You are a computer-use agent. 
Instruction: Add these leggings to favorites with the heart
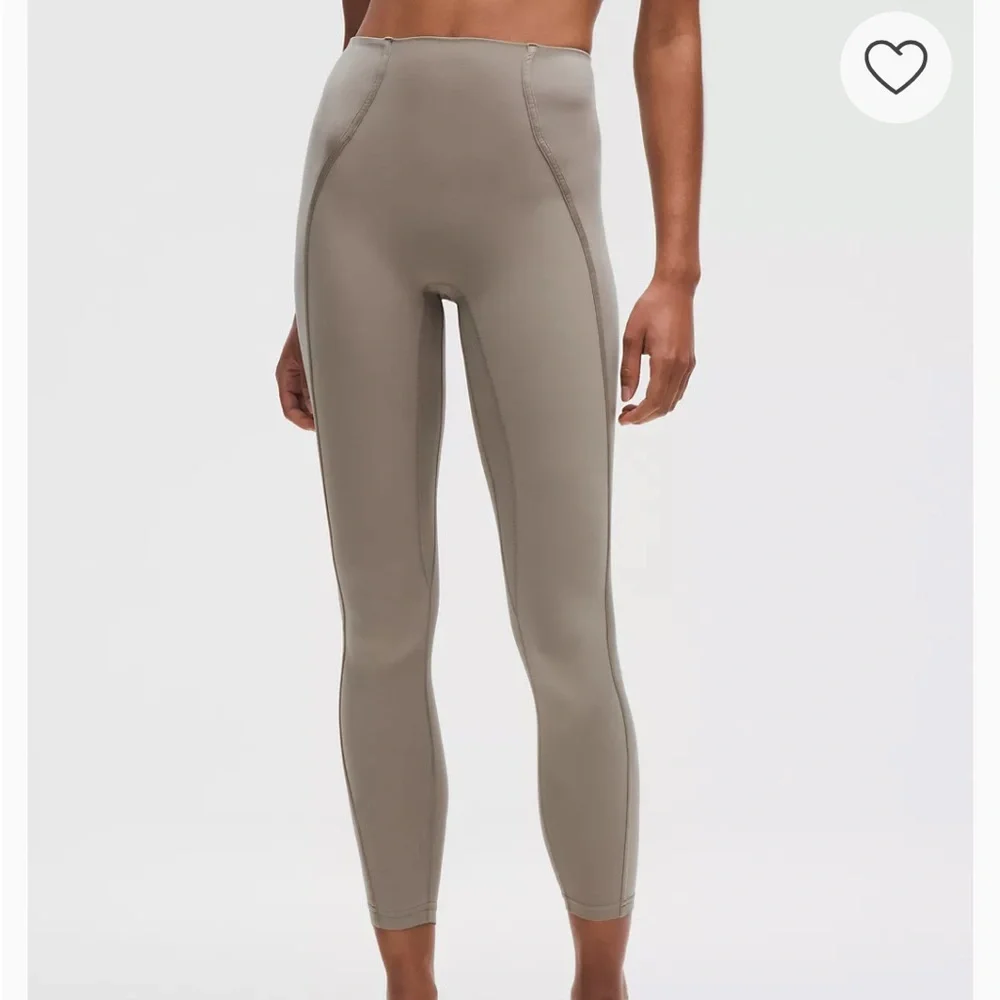[895, 67]
